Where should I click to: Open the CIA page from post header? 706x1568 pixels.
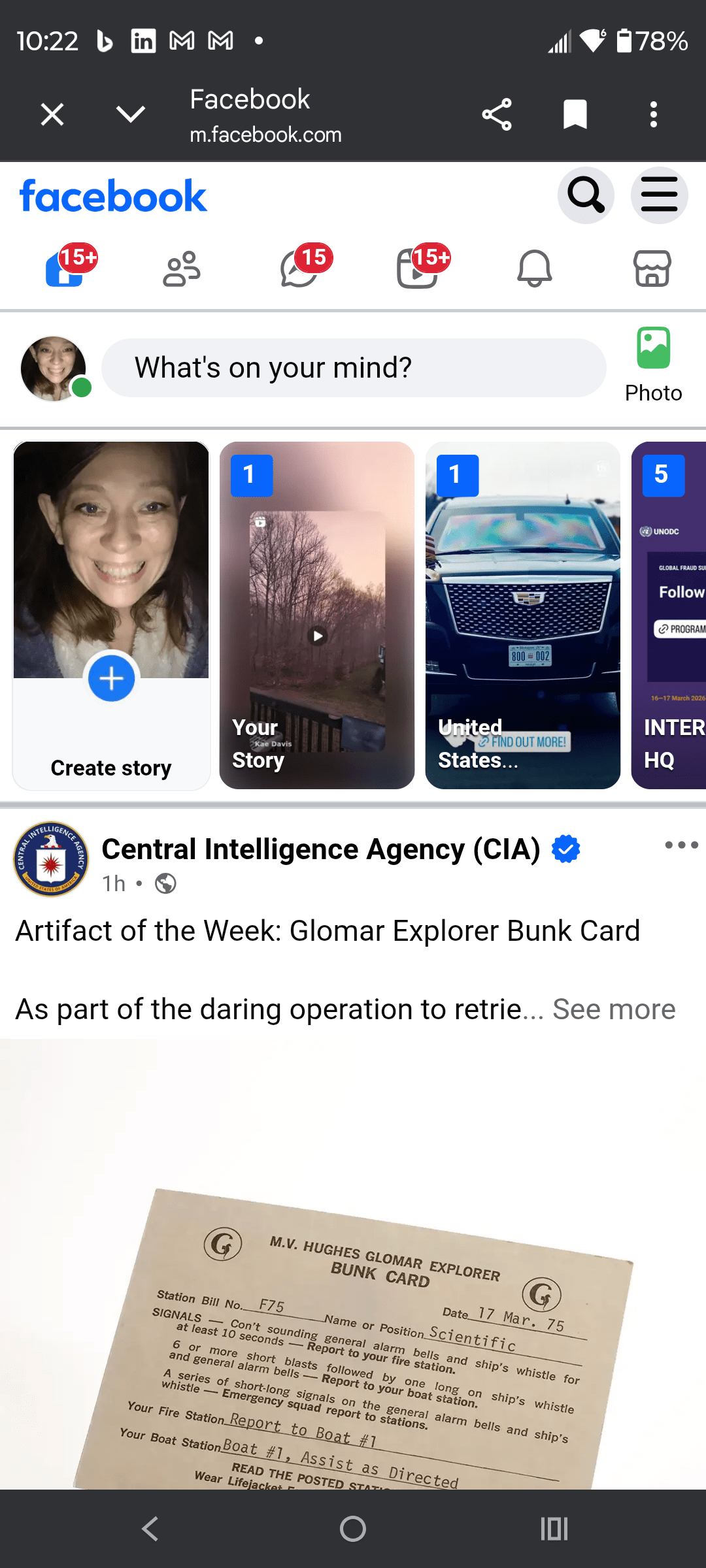coord(320,849)
